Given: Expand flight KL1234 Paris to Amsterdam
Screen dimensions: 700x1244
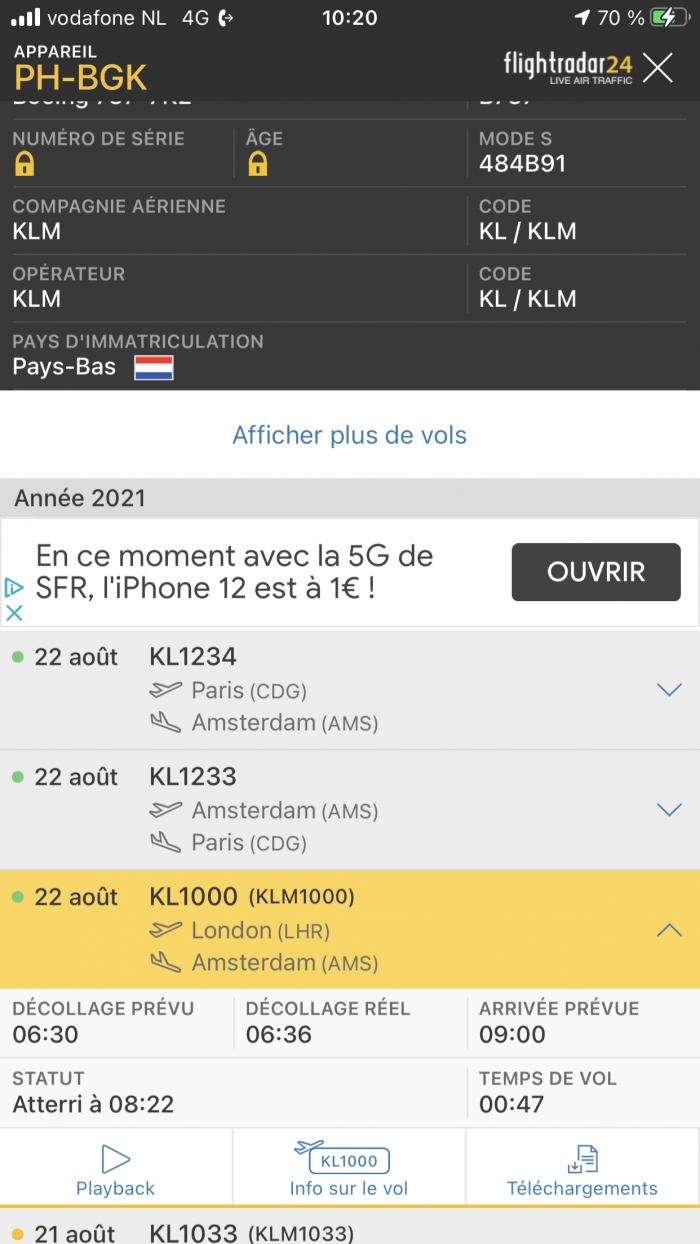Looking at the screenshot, I should 668,690.
